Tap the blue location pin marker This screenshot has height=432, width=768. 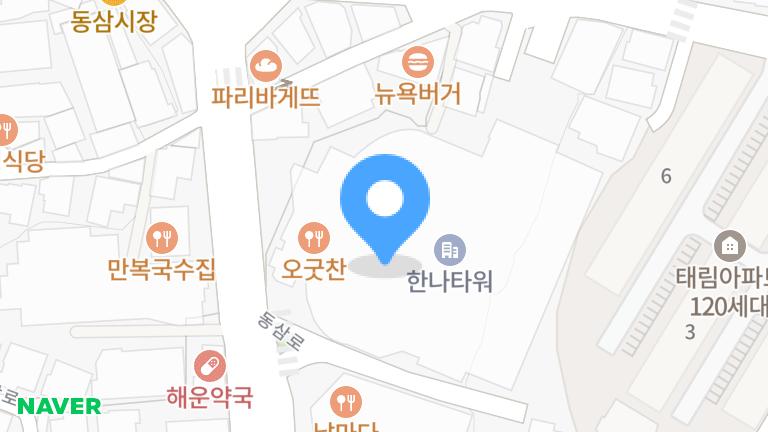pyautogui.click(x=385, y=210)
